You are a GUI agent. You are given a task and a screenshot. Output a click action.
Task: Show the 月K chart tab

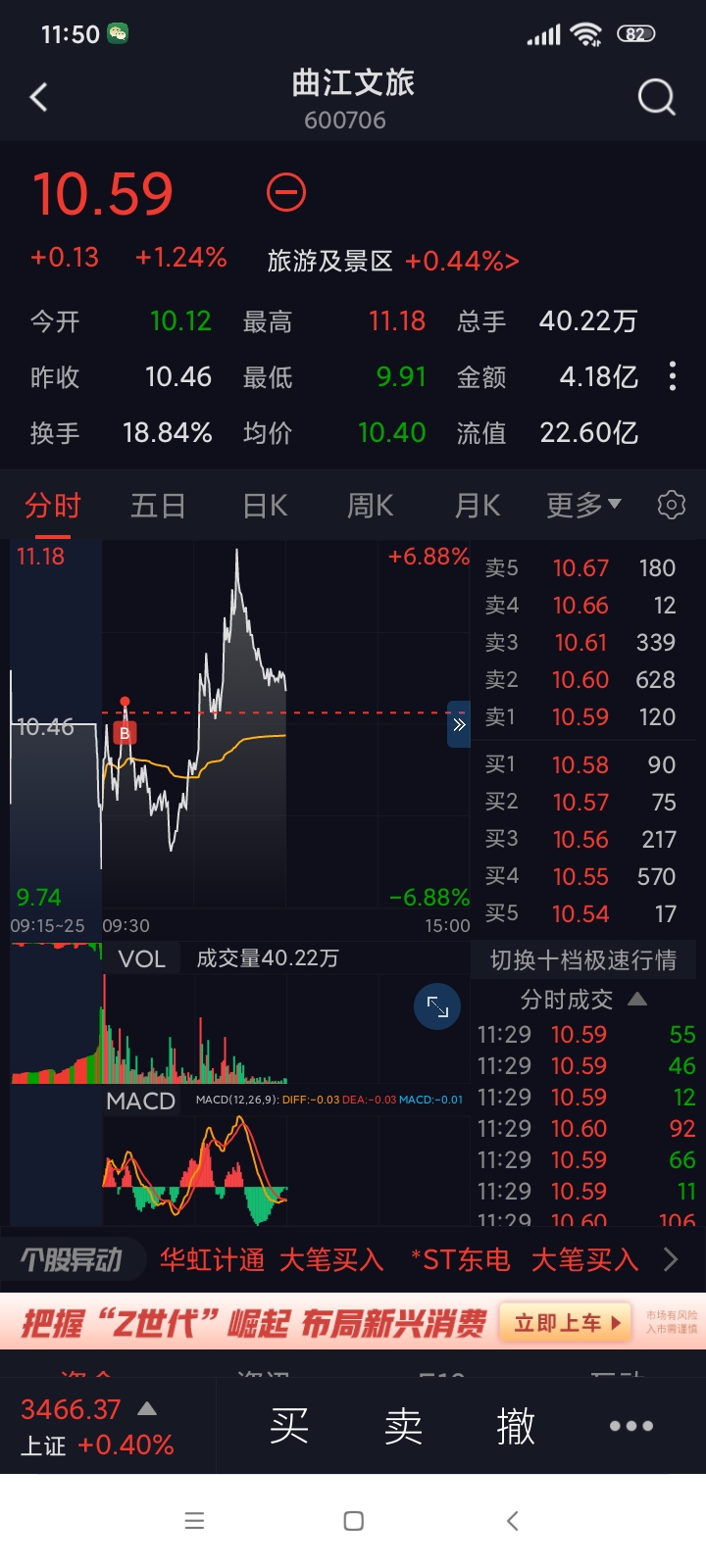pos(478,506)
